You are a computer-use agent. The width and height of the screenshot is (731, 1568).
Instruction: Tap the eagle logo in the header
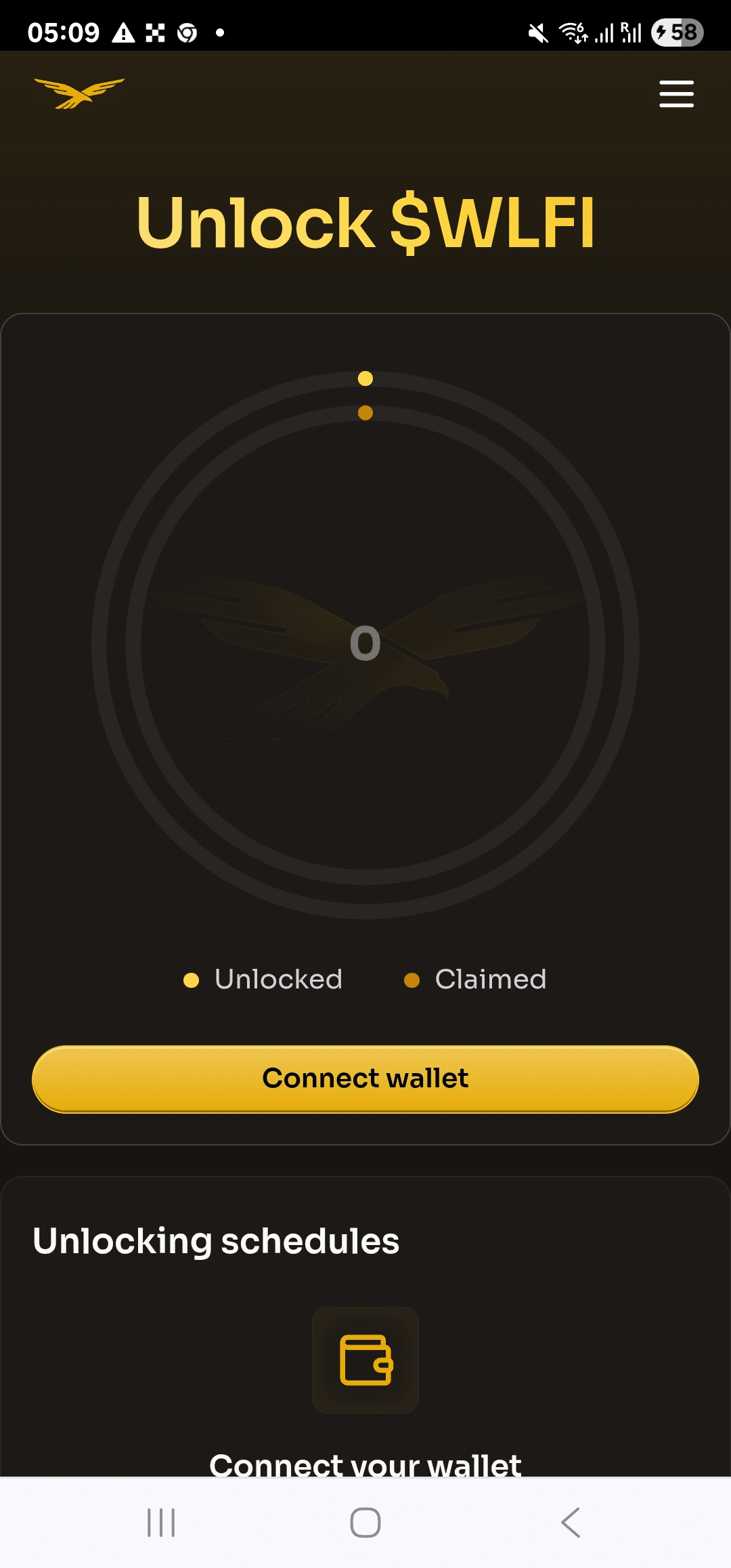pyautogui.click(x=79, y=93)
